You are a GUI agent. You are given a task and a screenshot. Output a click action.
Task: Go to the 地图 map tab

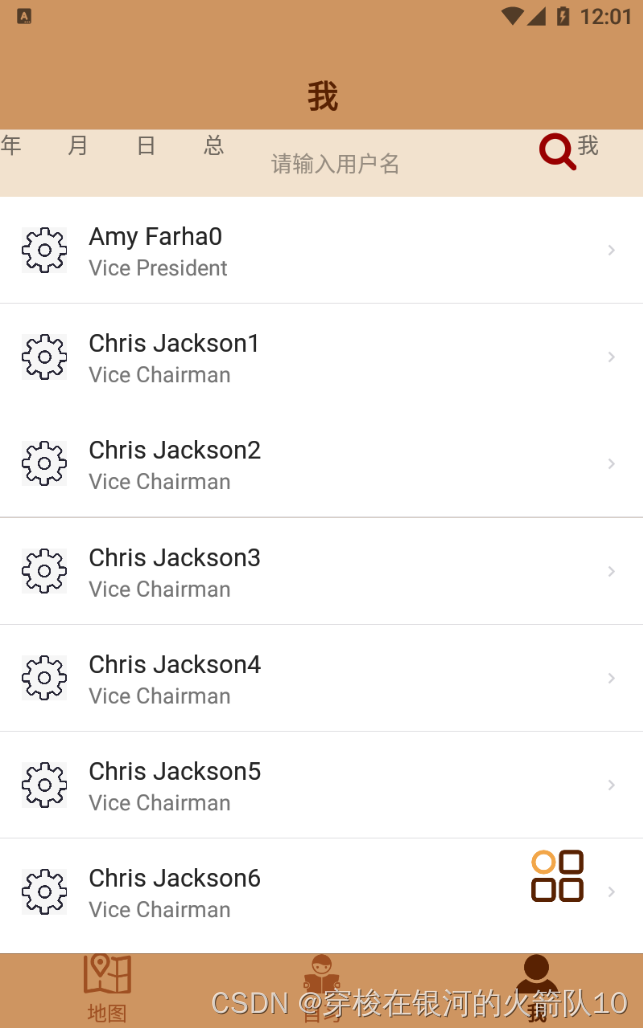[107, 988]
